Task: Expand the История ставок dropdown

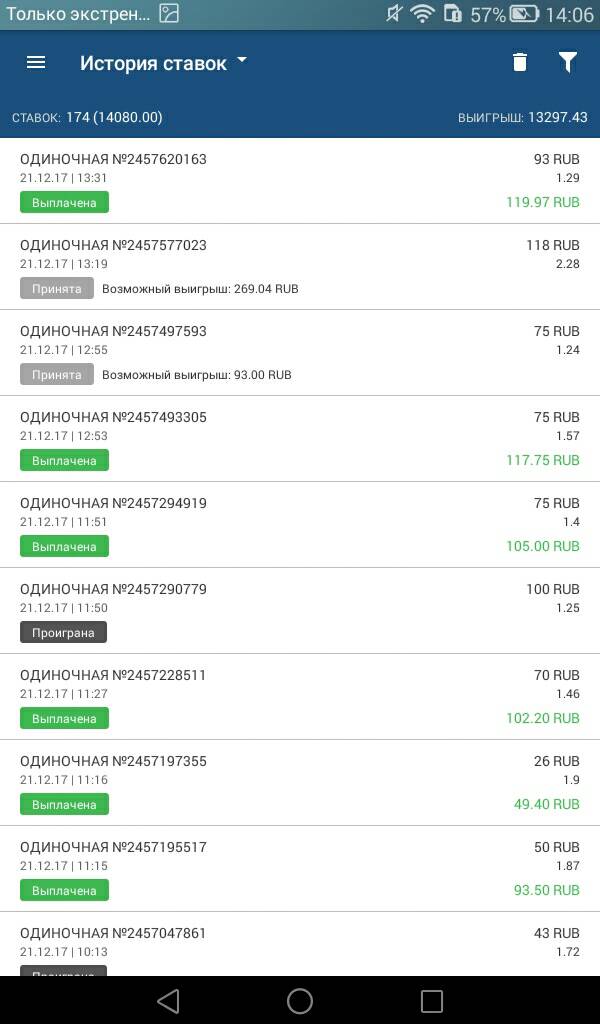Action: (164, 63)
